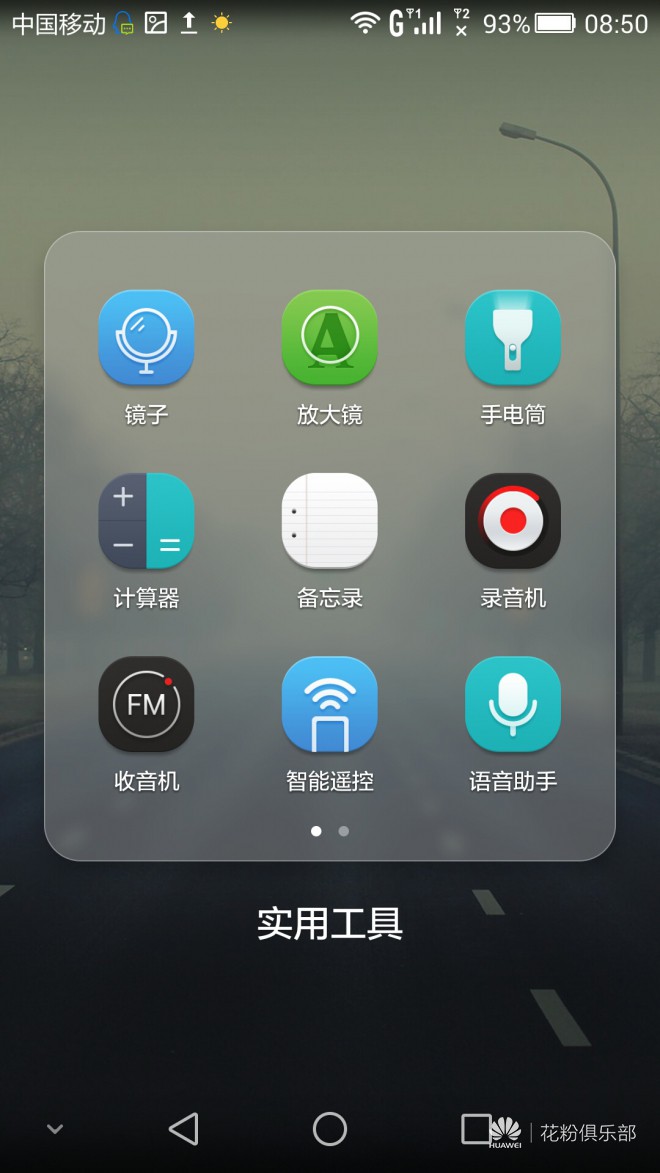Turn on the 手电筒 flashlight app

(513, 338)
